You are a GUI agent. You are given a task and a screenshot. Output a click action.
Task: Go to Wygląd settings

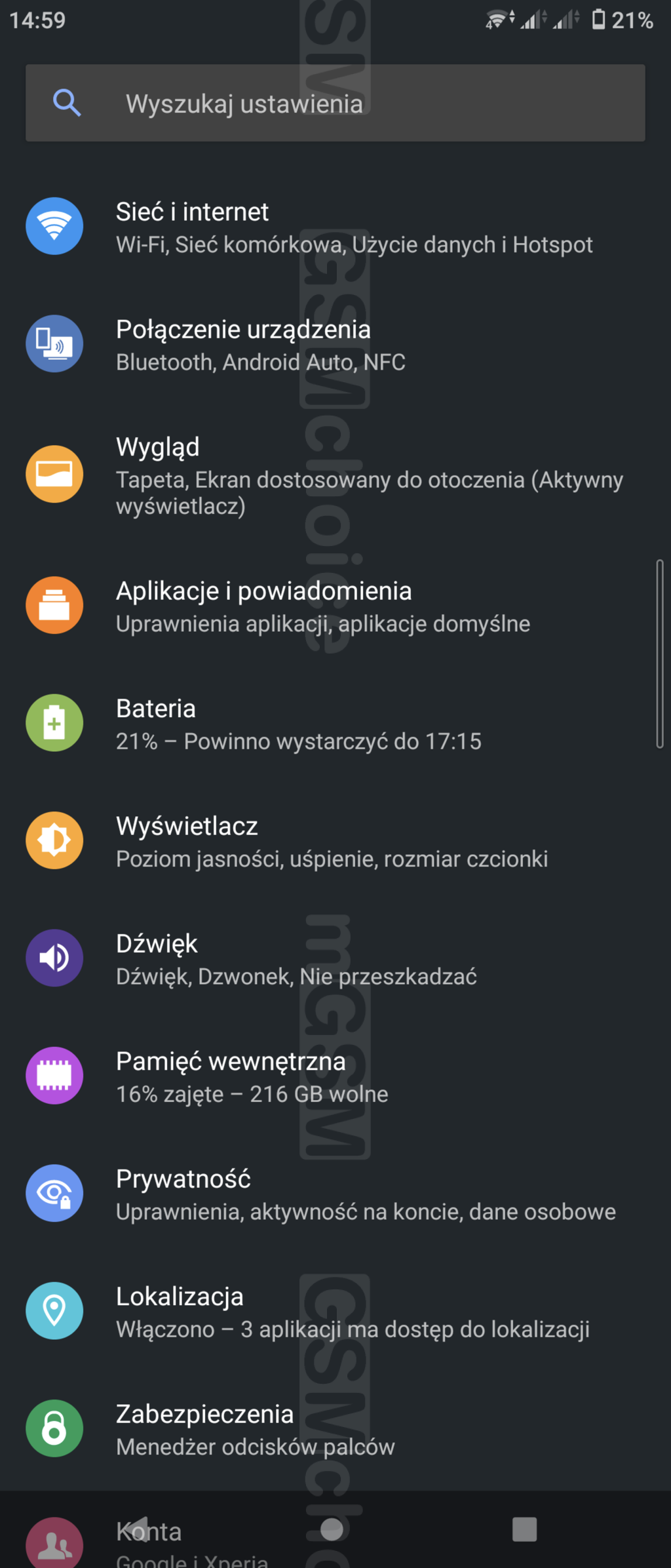[335, 475]
